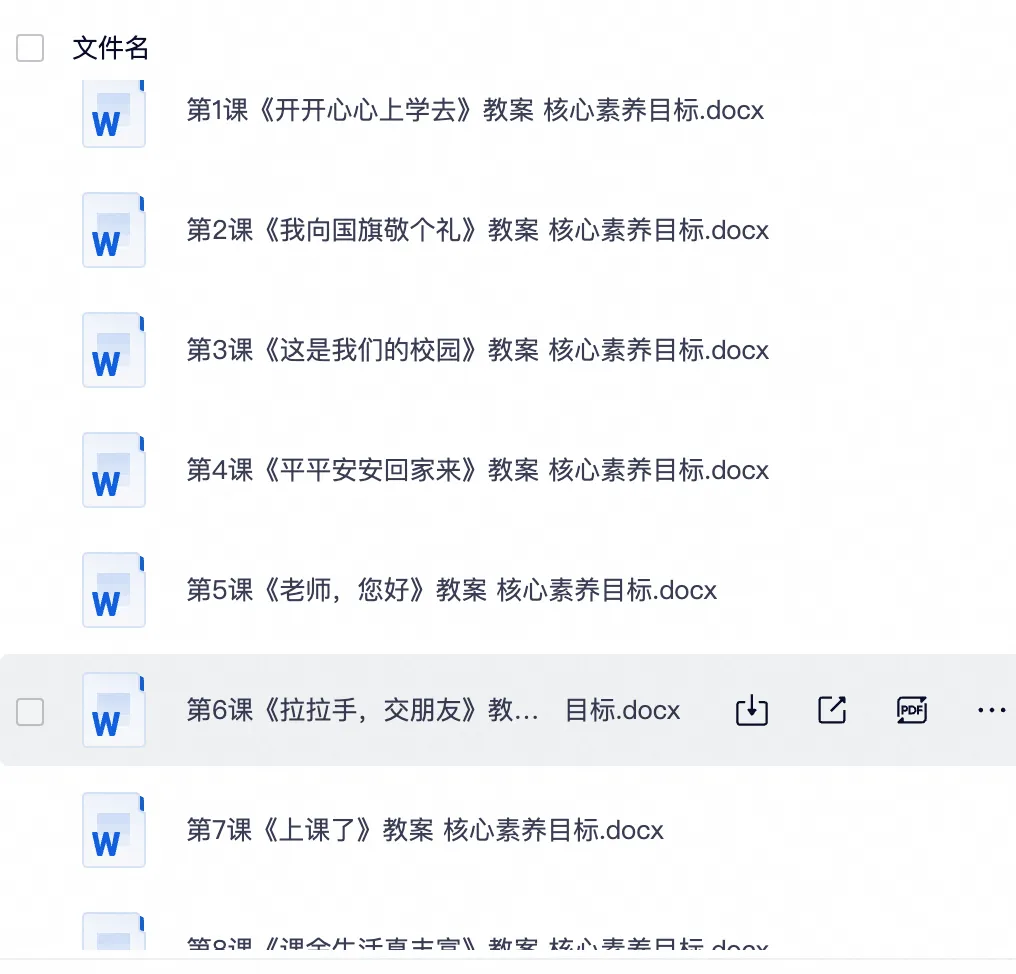1016x974 pixels.
Task: Open more options for 第6课 file
Action: (991, 710)
